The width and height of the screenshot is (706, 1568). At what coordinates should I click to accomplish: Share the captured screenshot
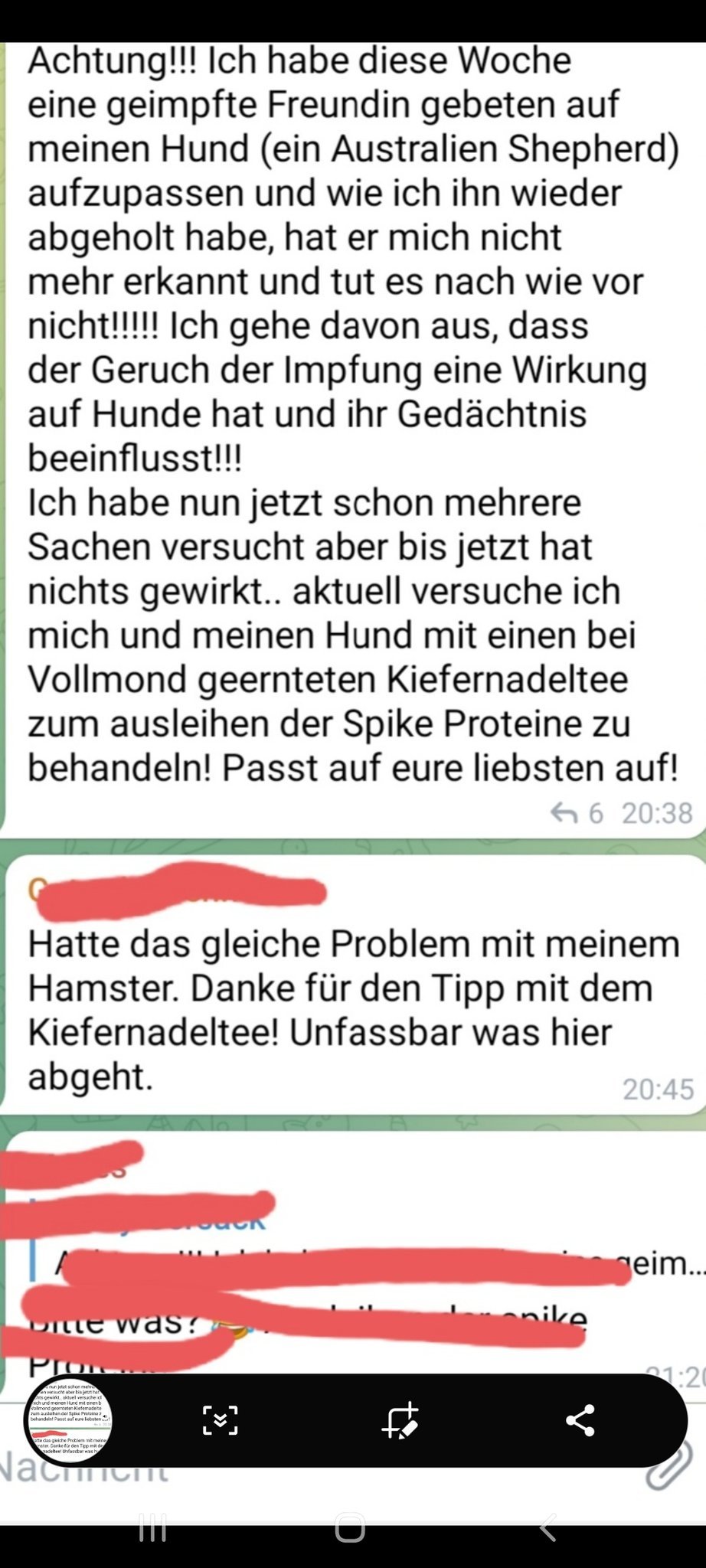click(x=580, y=1419)
